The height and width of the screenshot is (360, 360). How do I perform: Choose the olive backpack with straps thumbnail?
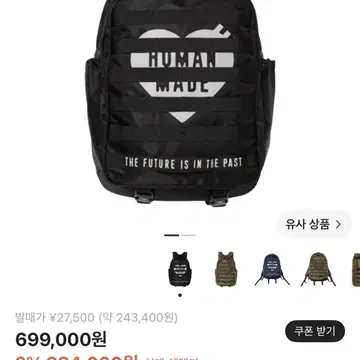[318, 269]
